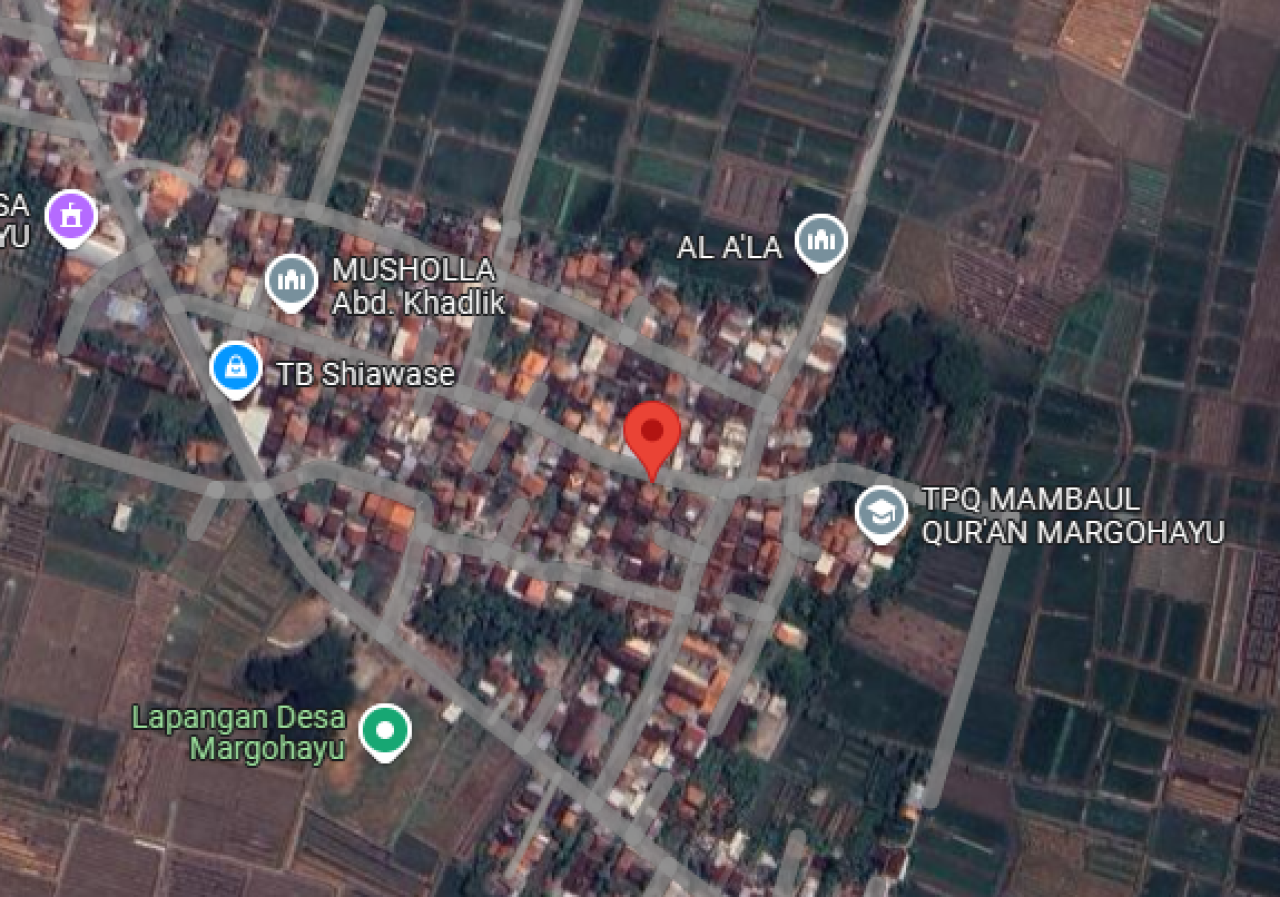Select the Lapangan Desa Margohayu park pin
The width and height of the screenshot is (1280, 897).
tap(385, 731)
